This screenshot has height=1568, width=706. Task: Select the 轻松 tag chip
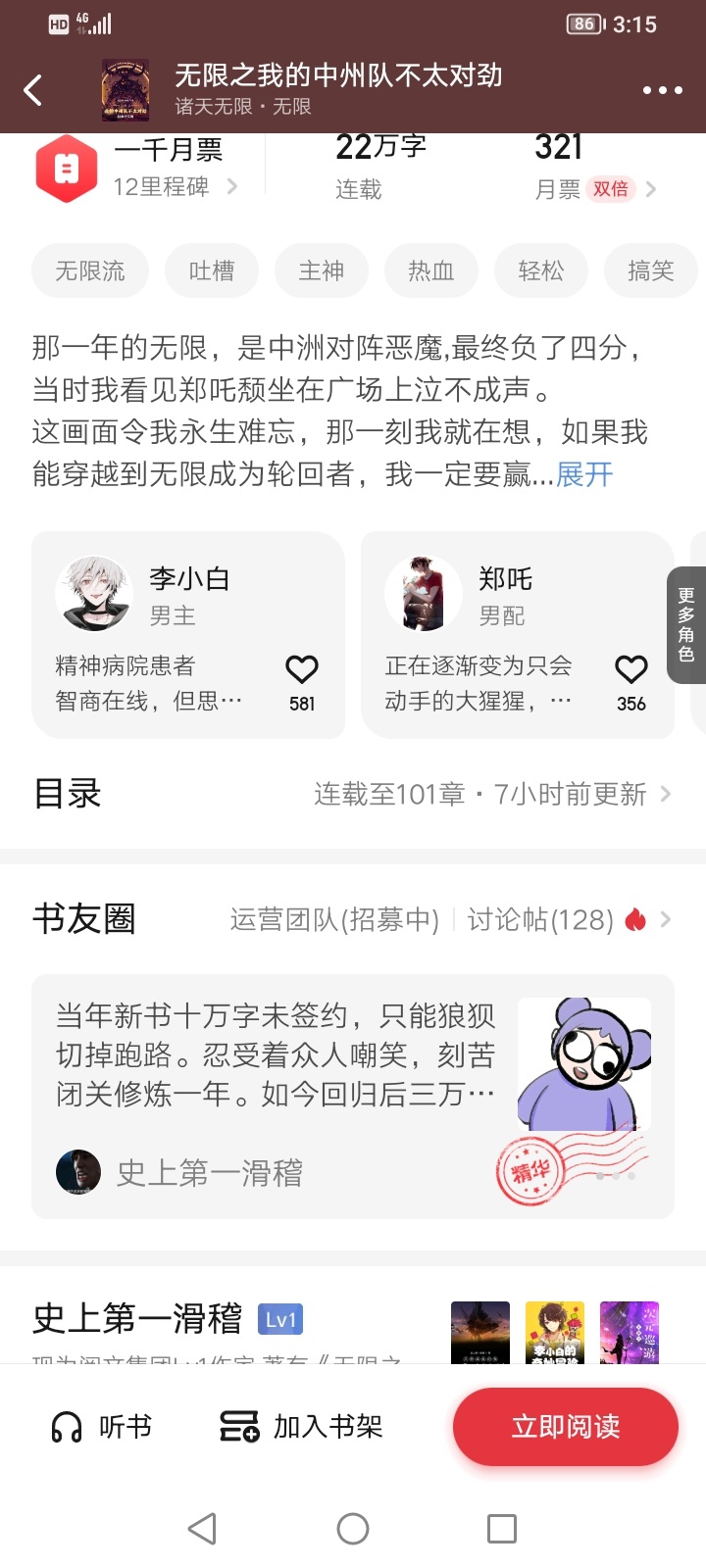541,270
